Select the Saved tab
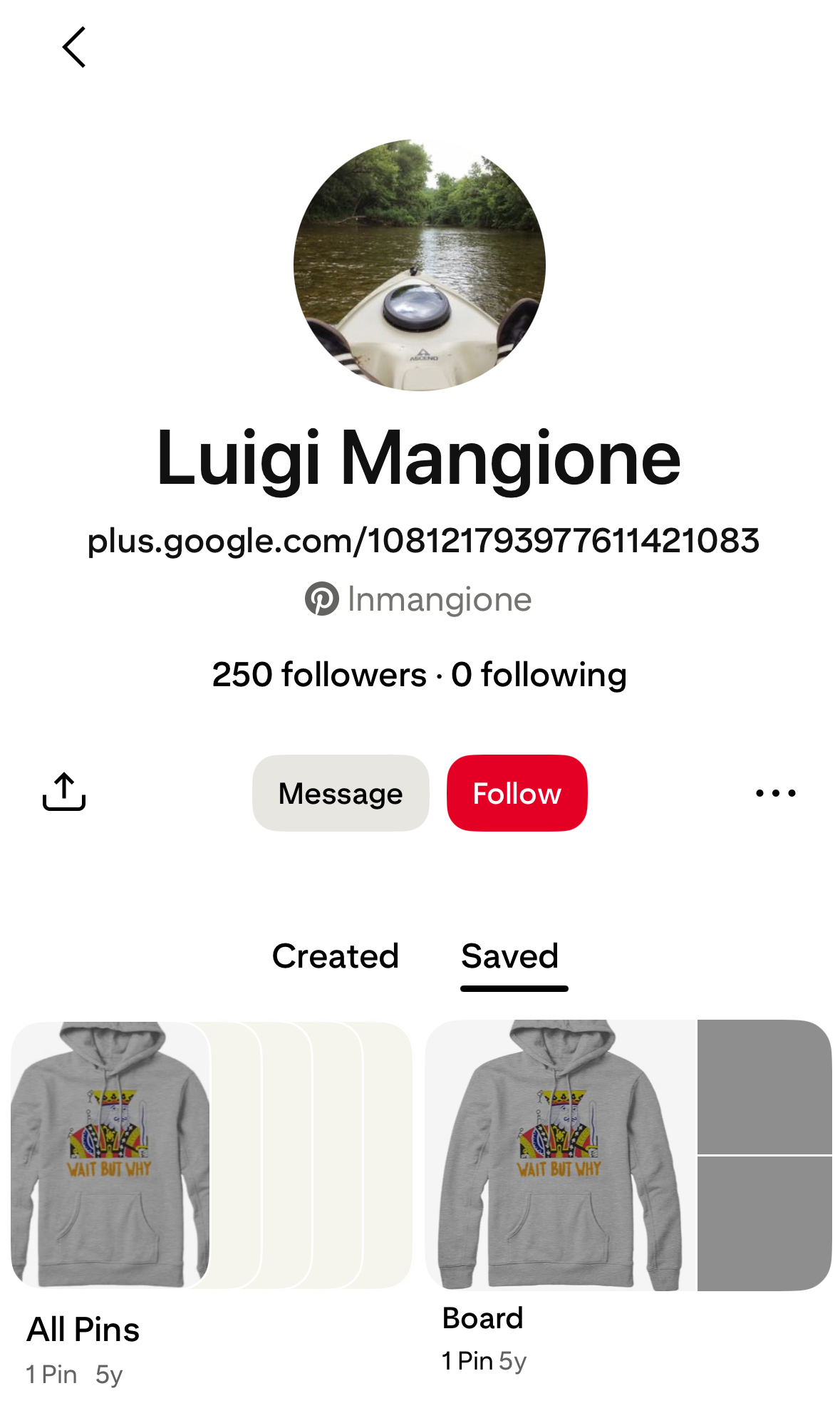This screenshot has height=1423, width=840. pos(510,956)
